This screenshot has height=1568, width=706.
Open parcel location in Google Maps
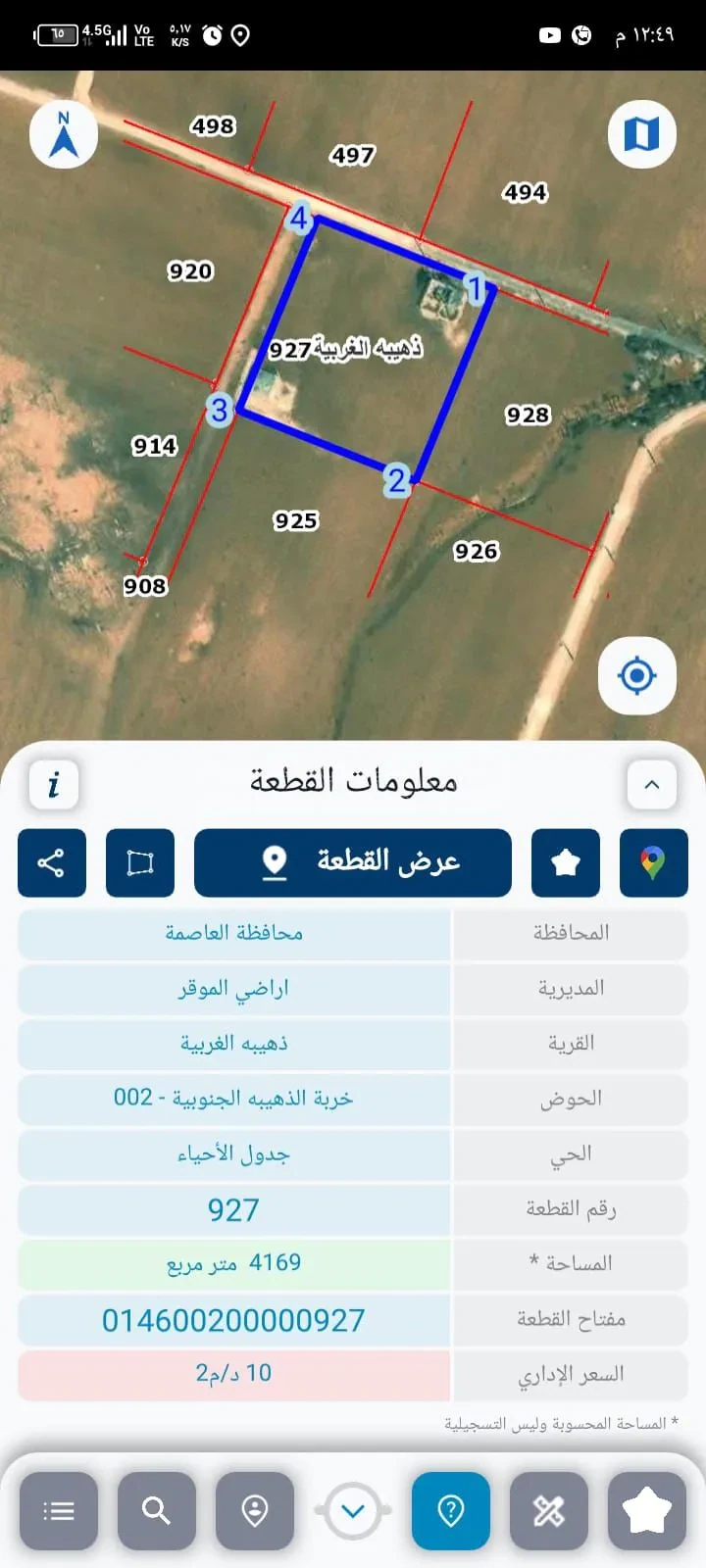pyautogui.click(x=654, y=863)
